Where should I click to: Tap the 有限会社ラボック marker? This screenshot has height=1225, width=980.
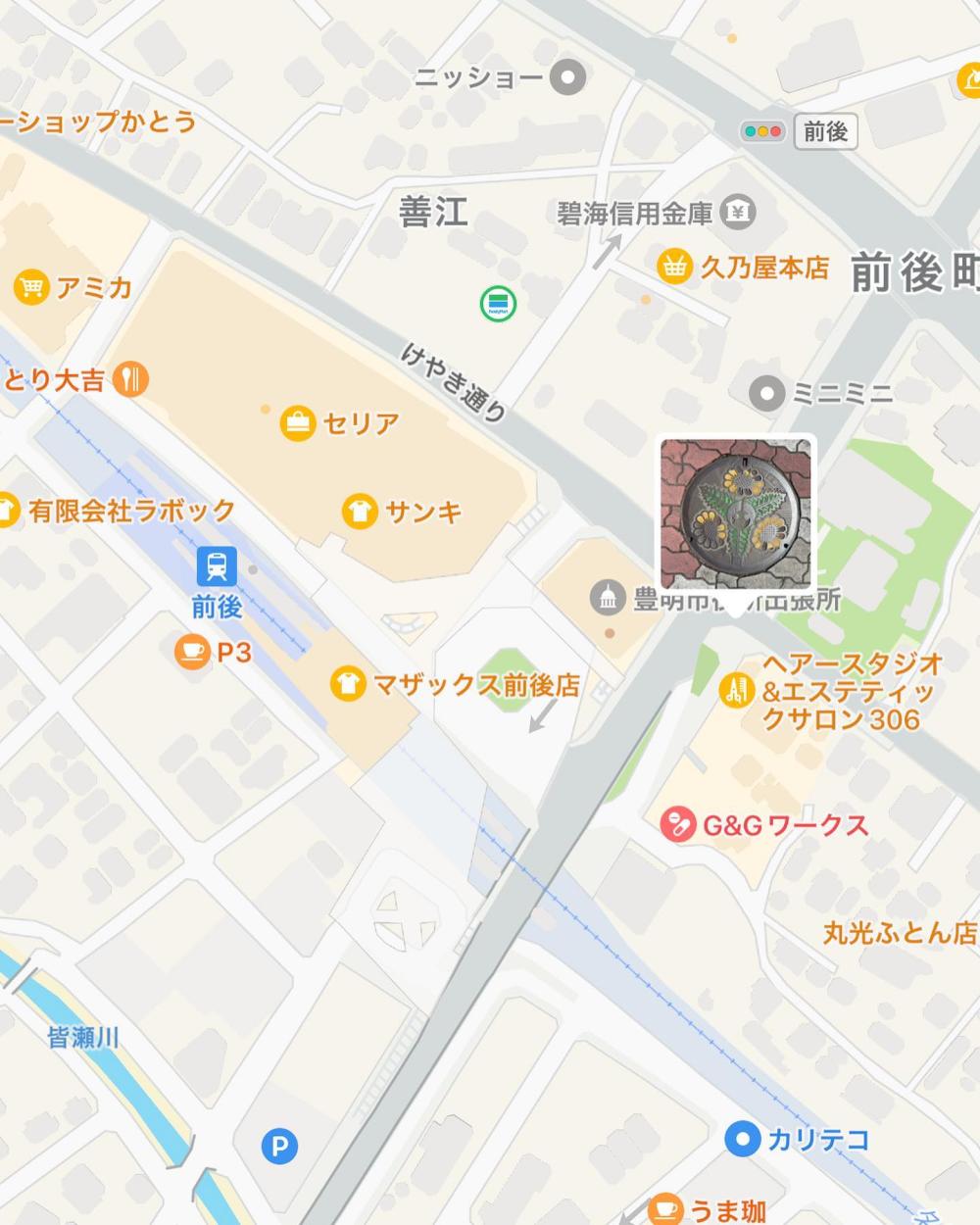[6, 511]
